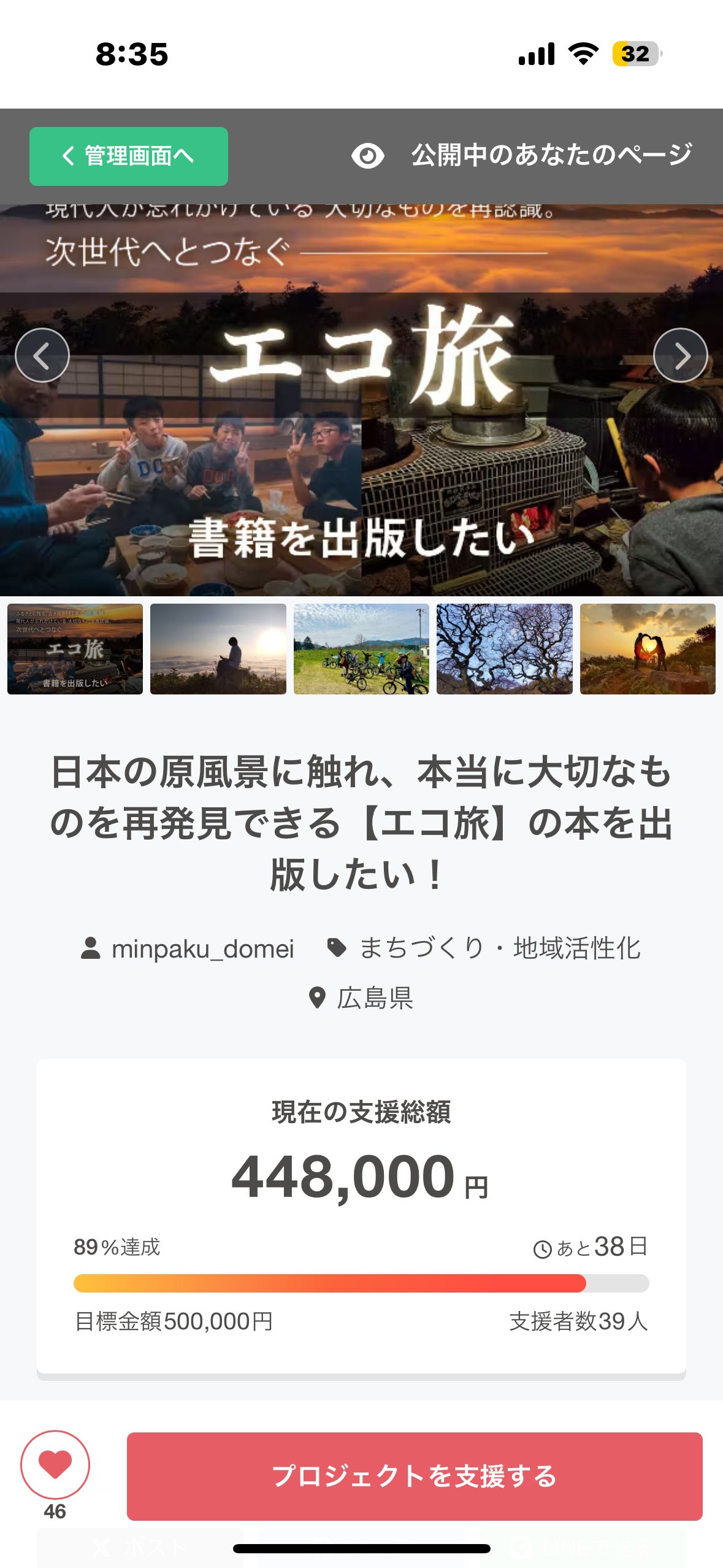Tap プロジェクトを支援する button
The height and width of the screenshot is (1568, 723).
pyautogui.click(x=415, y=1476)
